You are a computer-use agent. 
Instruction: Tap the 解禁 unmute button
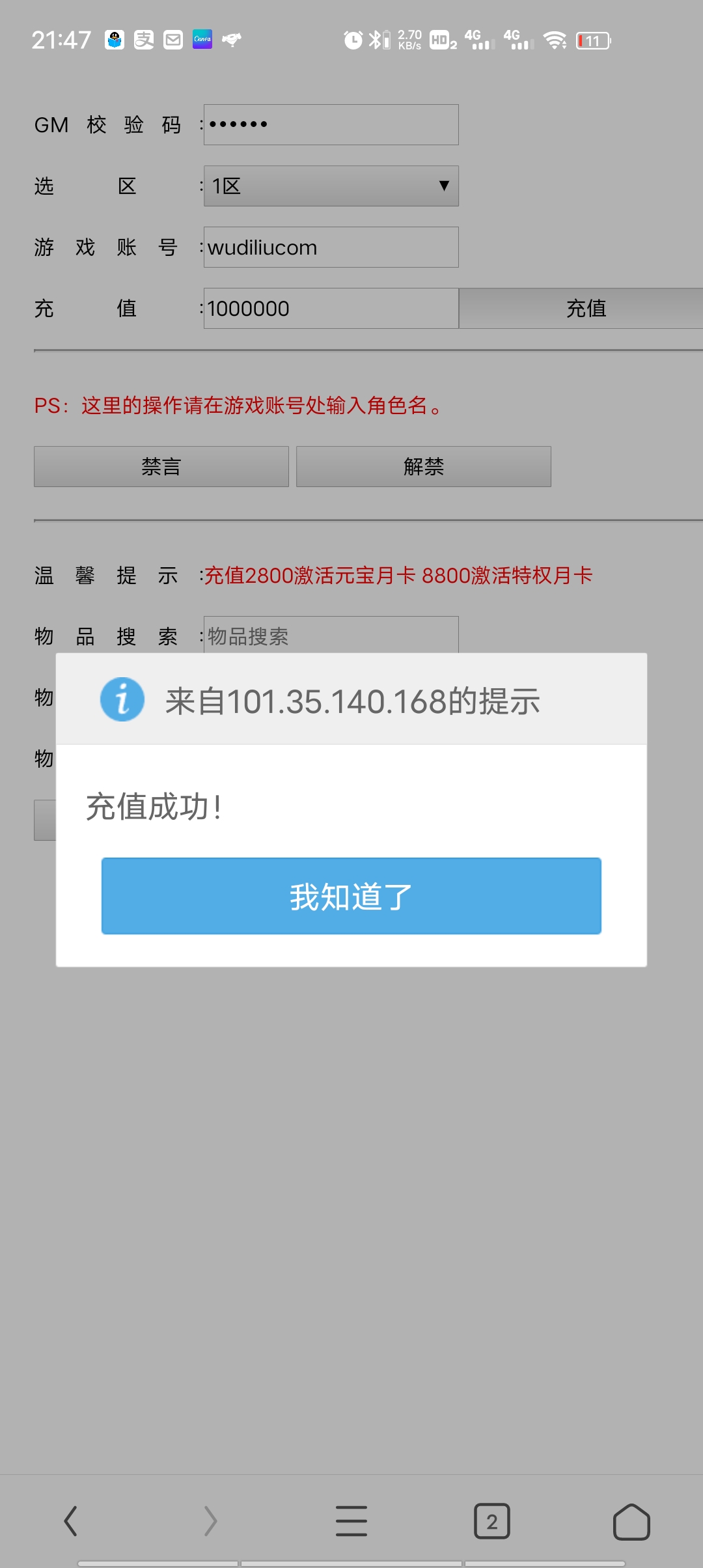(x=423, y=466)
